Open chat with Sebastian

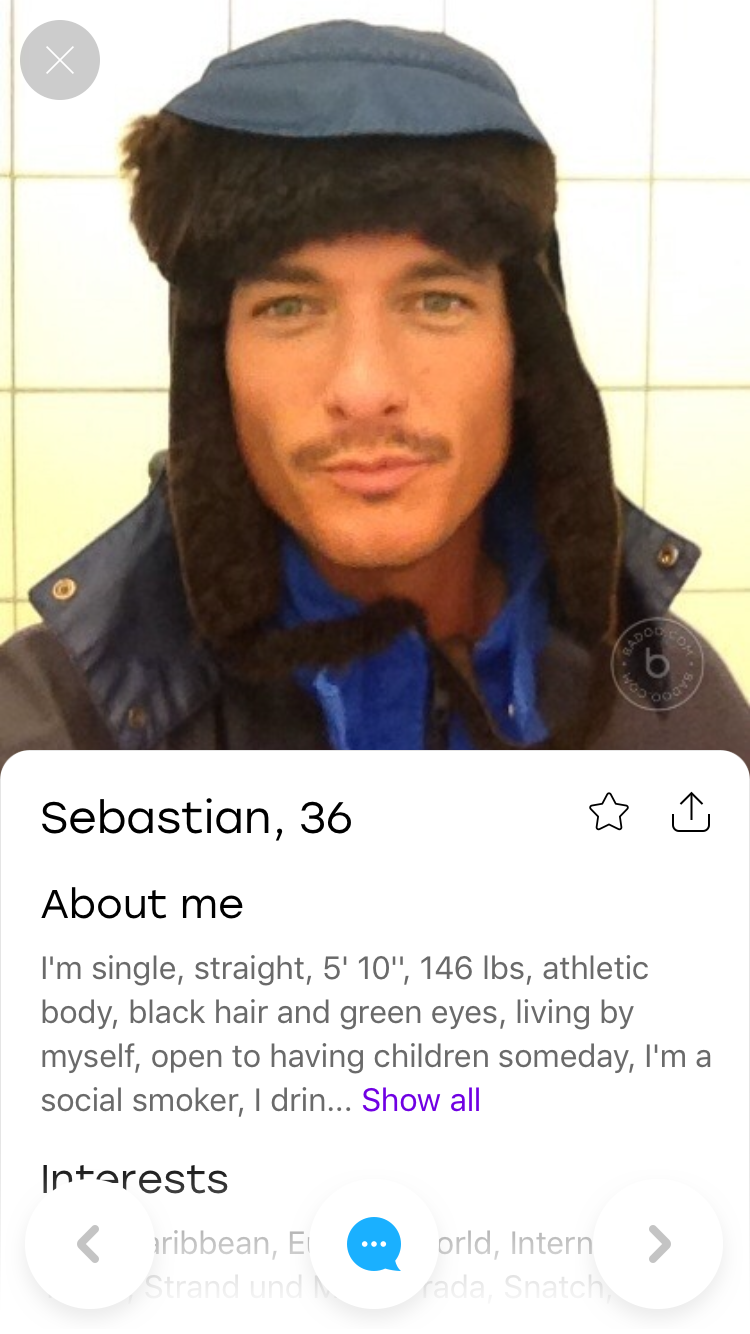374,1244
